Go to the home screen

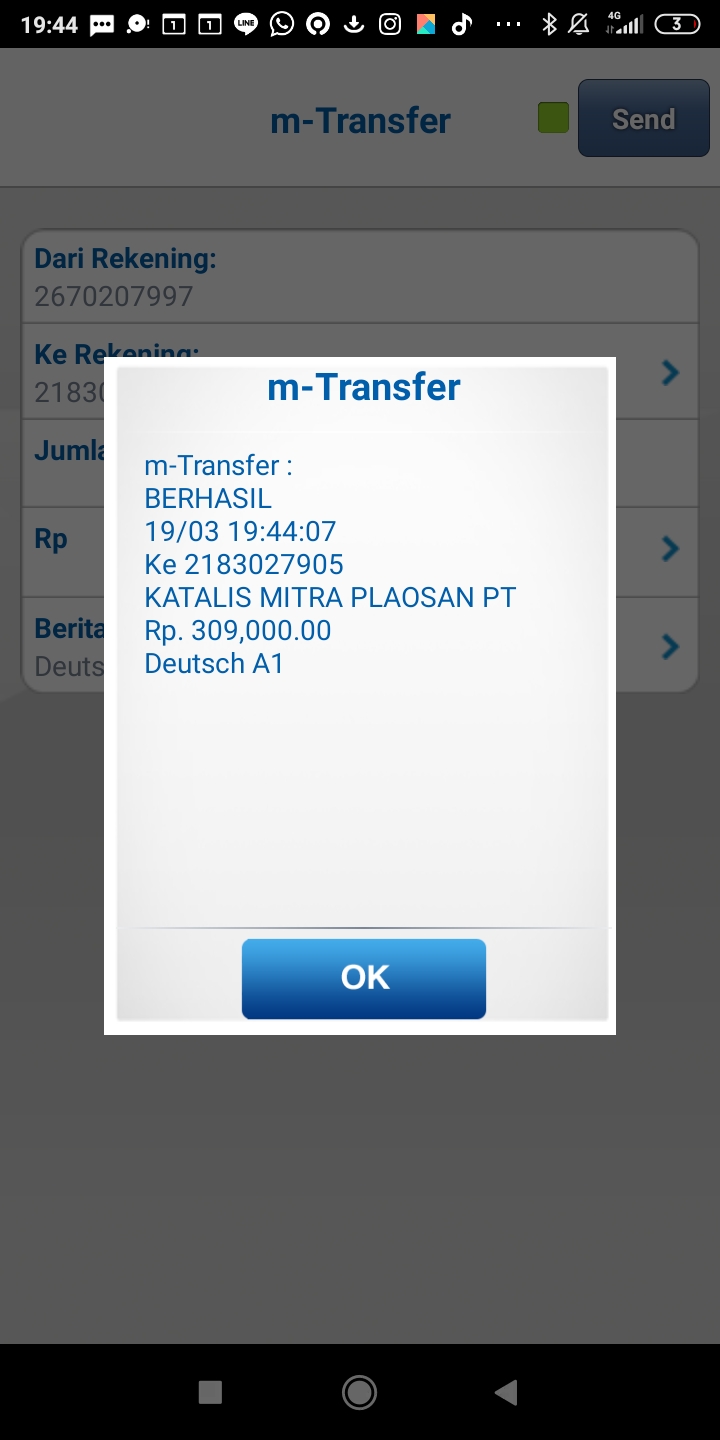pos(359,1392)
